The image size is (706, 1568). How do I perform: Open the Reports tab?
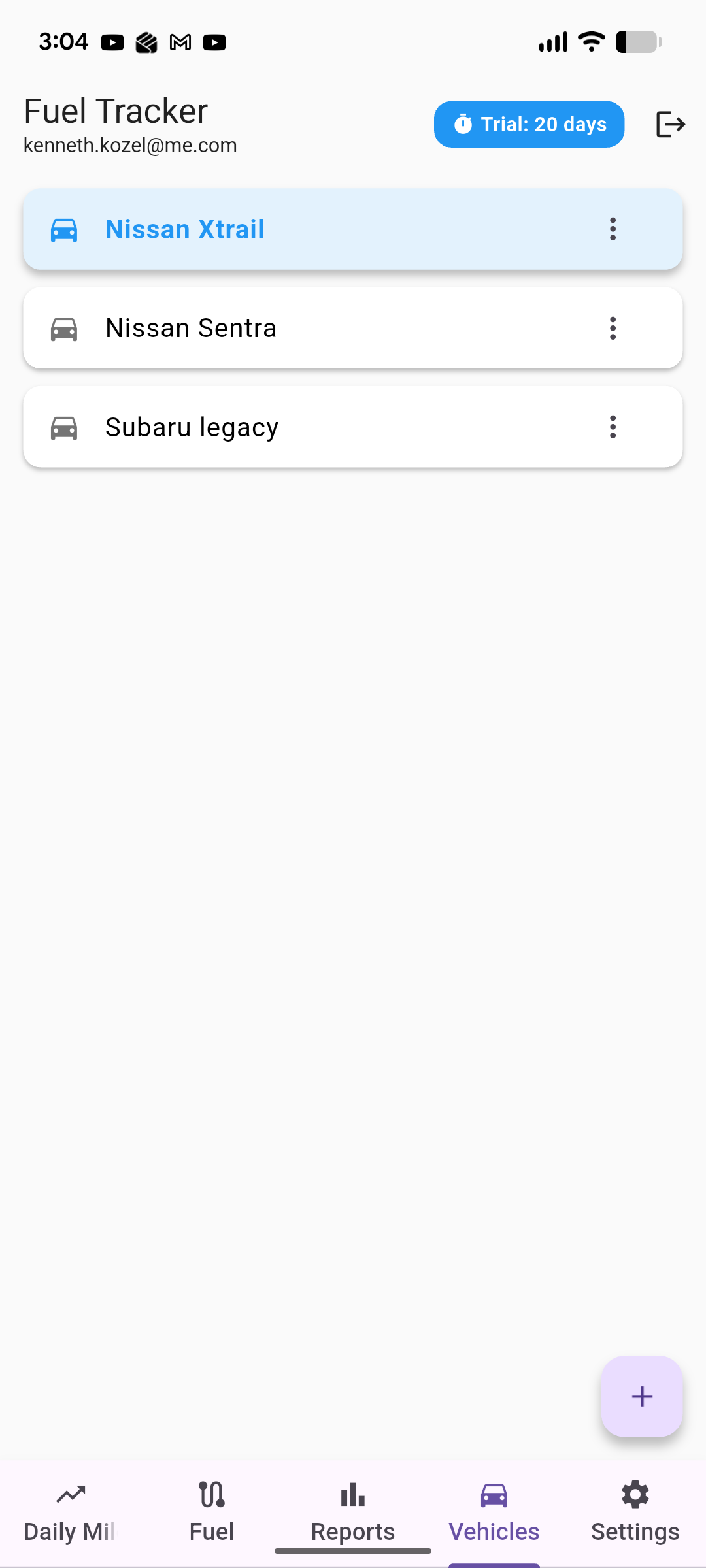pos(353,1512)
